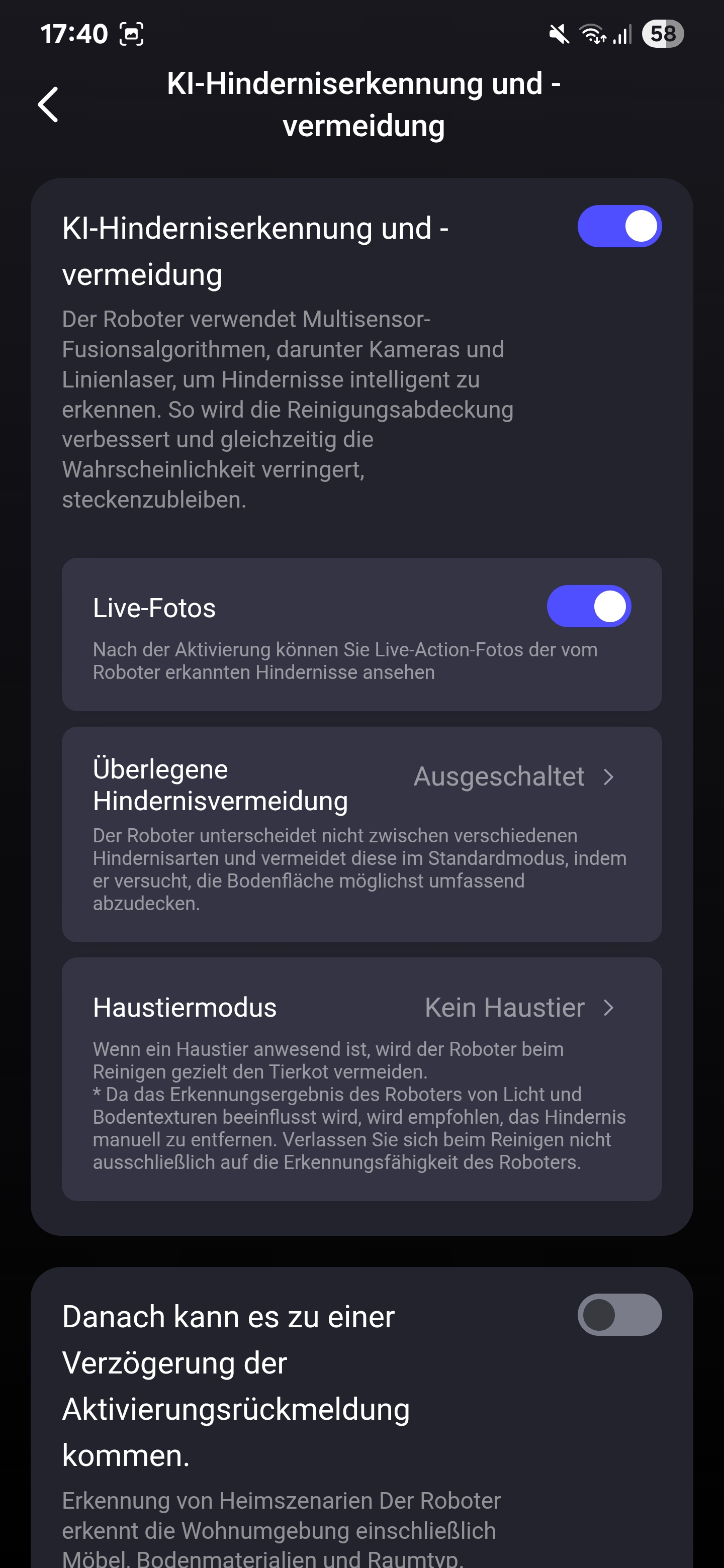Open the Haustiermodus setting
Viewport: 724px width, 1568px height.
[x=361, y=1079]
